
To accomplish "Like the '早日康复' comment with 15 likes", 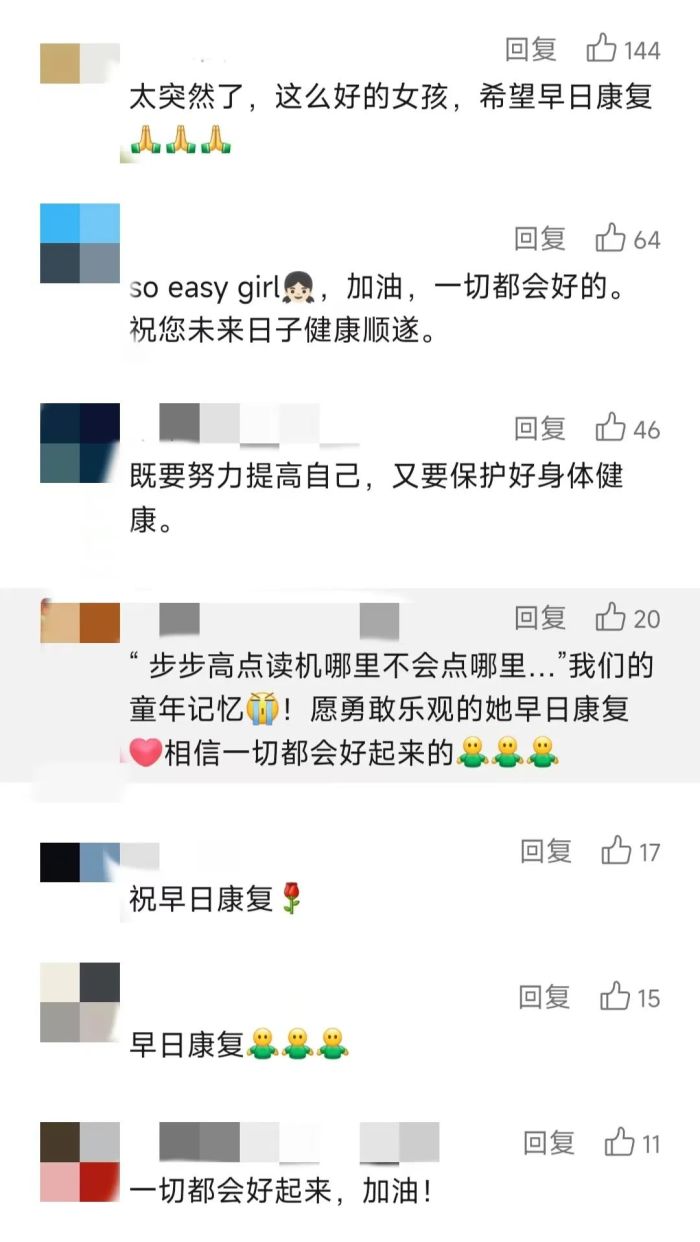I will 614,996.
